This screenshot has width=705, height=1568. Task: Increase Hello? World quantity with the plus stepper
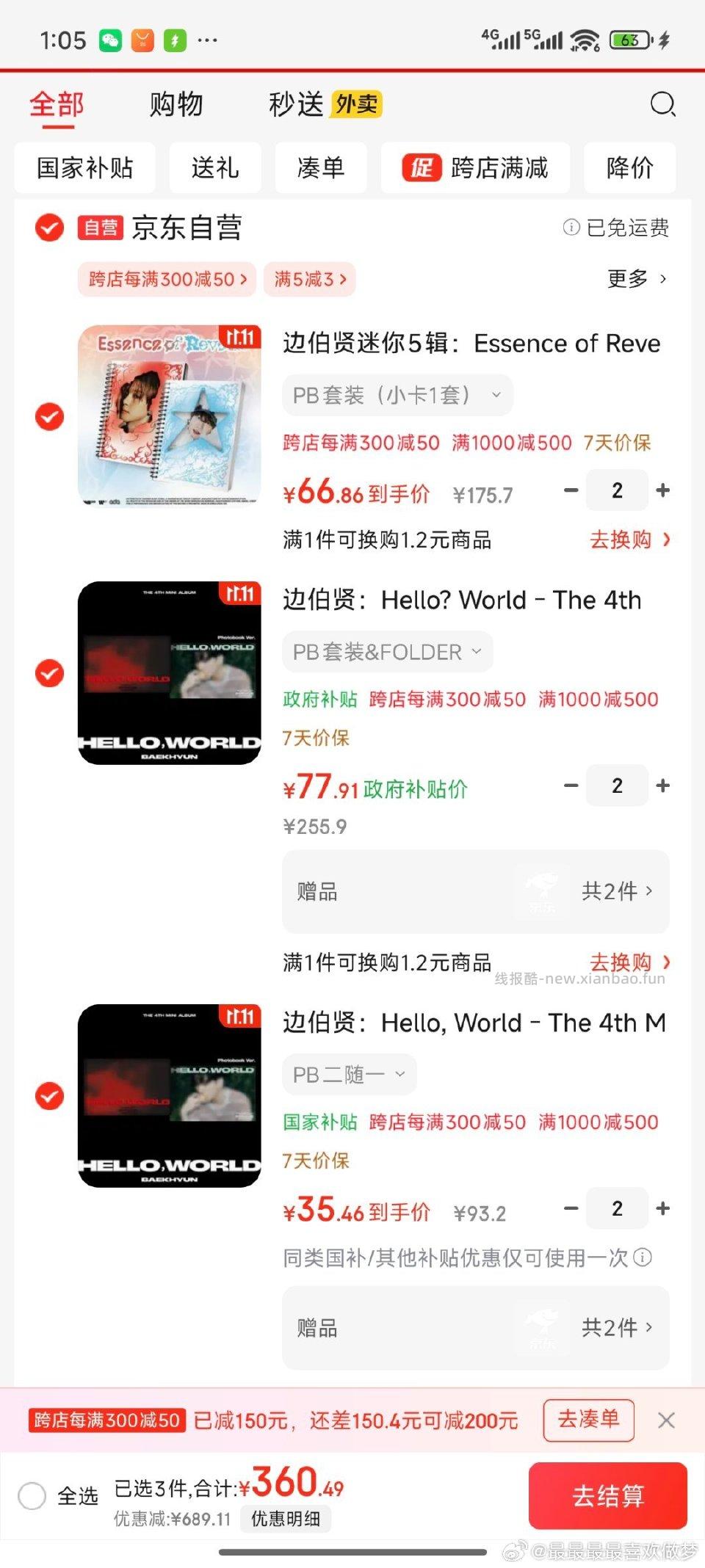pyautogui.click(x=662, y=785)
